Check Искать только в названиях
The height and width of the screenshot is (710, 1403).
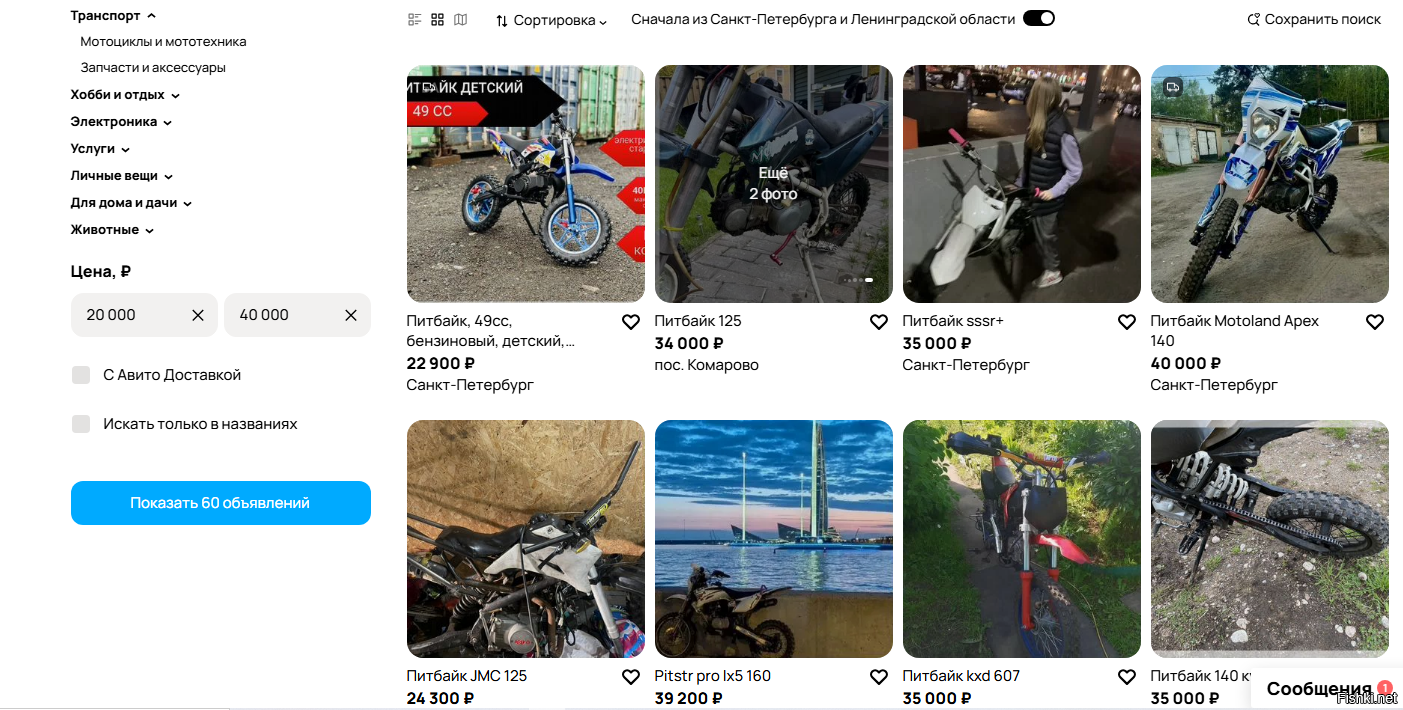(x=81, y=424)
